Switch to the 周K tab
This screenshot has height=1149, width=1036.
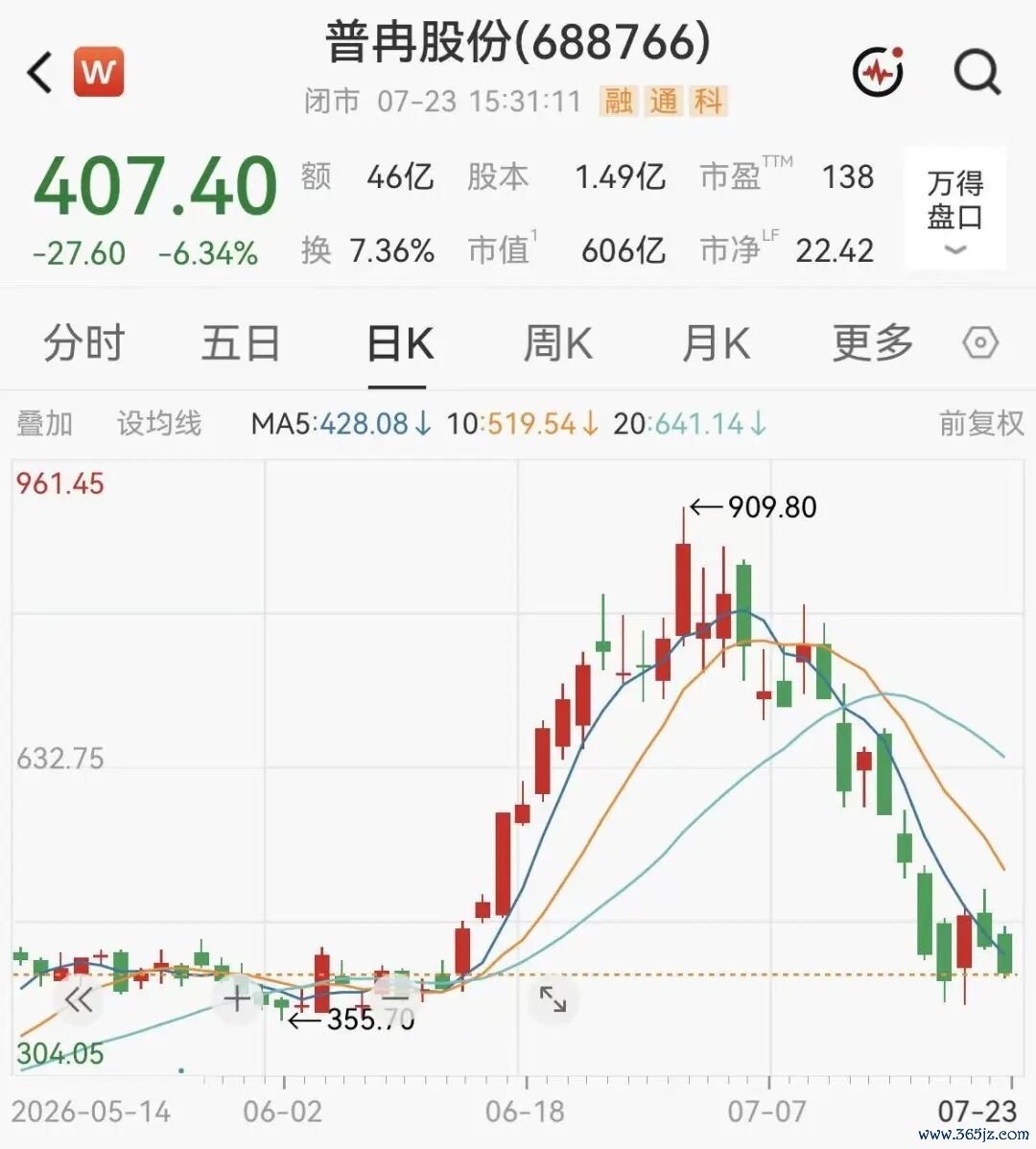(557, 343)
